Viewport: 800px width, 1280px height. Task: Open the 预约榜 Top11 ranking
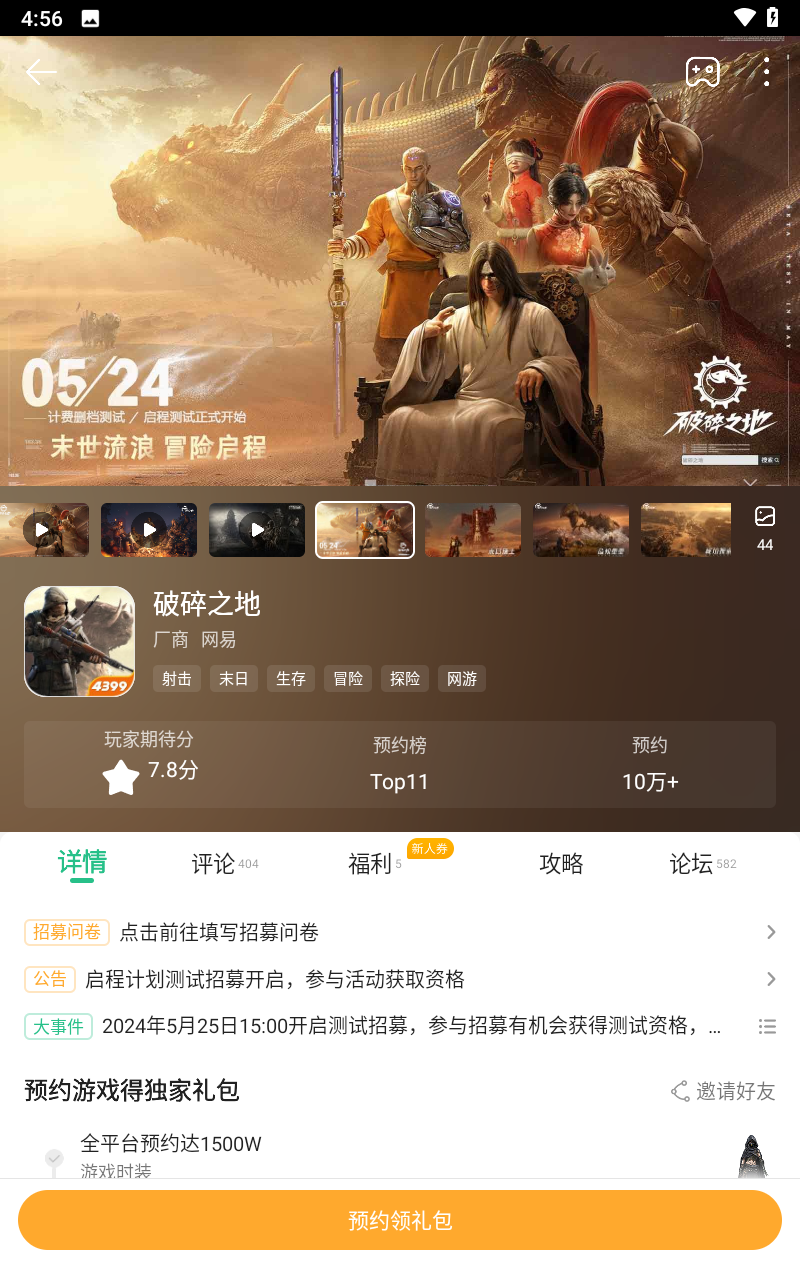click(x=399, y=765)
